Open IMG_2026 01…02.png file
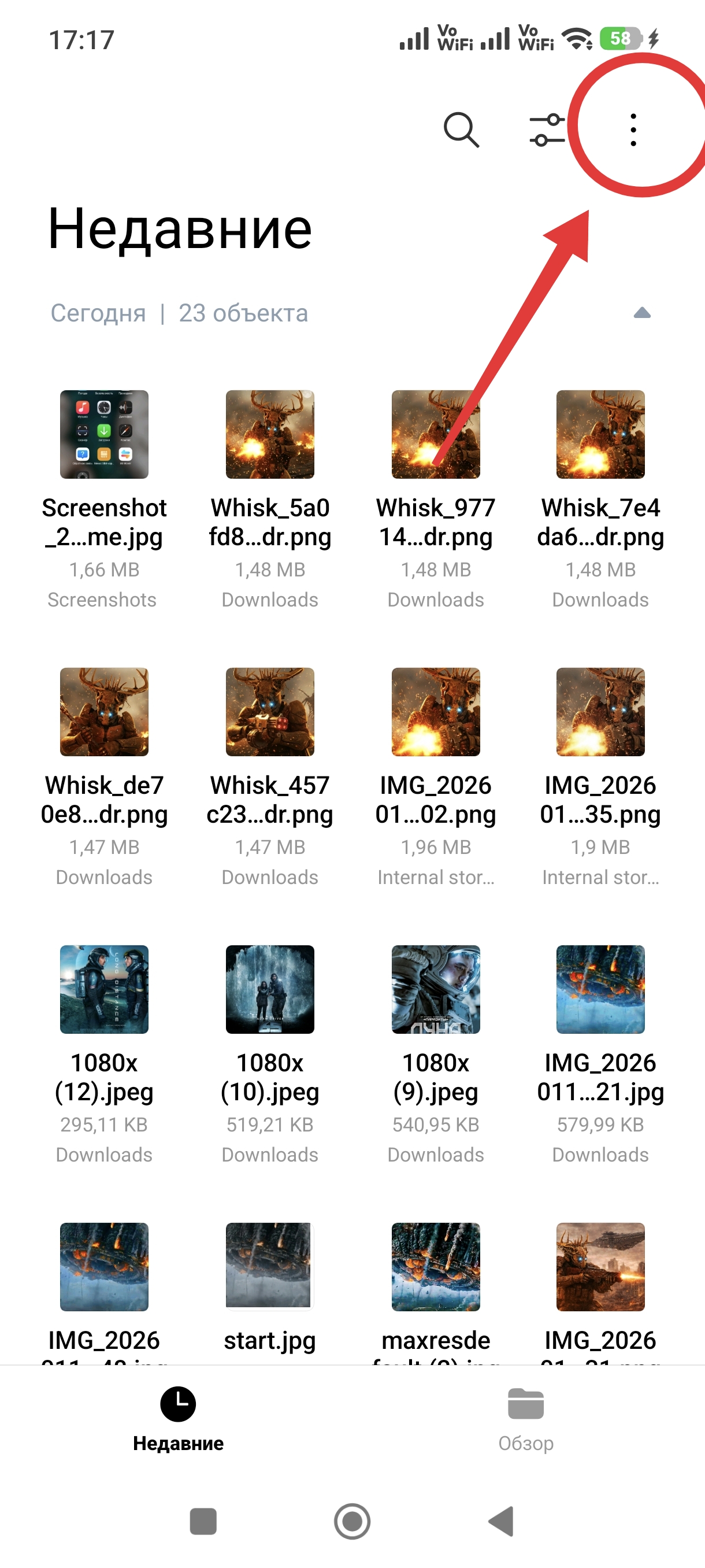 [436, 712]
